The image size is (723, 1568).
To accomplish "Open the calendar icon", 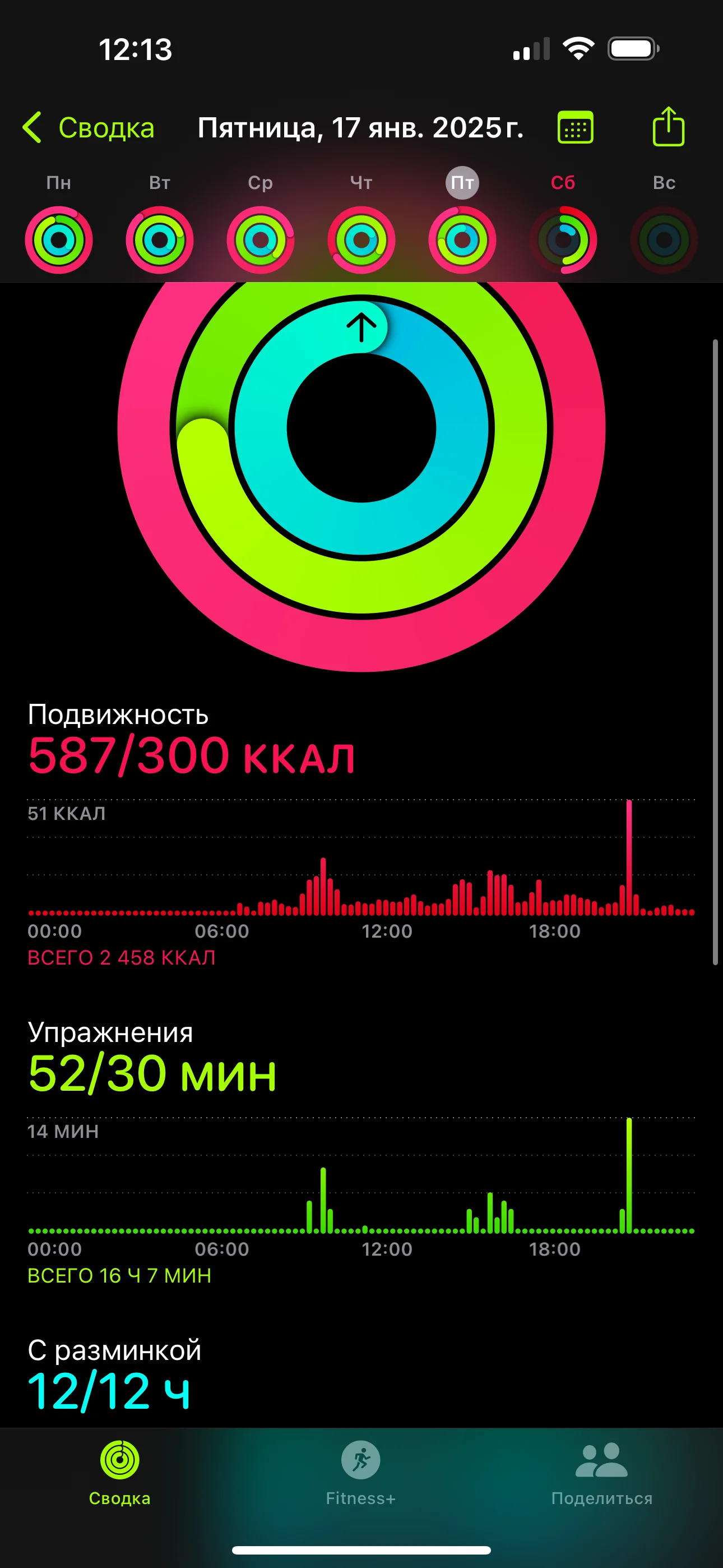I will [575, 128].
